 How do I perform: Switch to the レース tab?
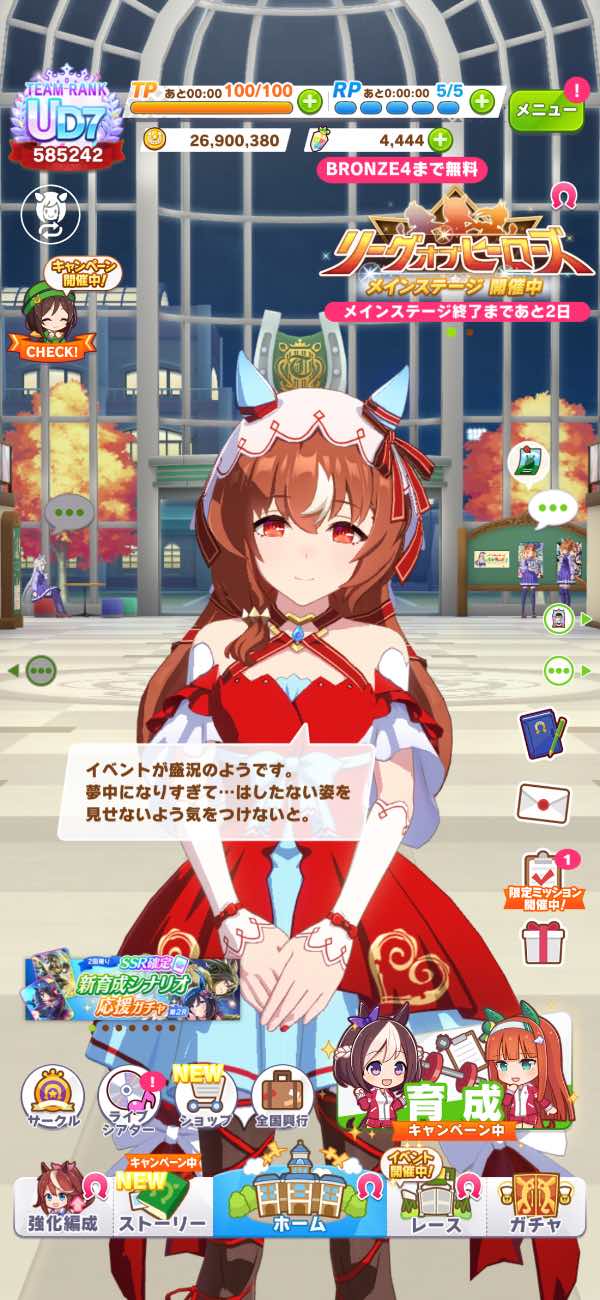point(435,1203)
